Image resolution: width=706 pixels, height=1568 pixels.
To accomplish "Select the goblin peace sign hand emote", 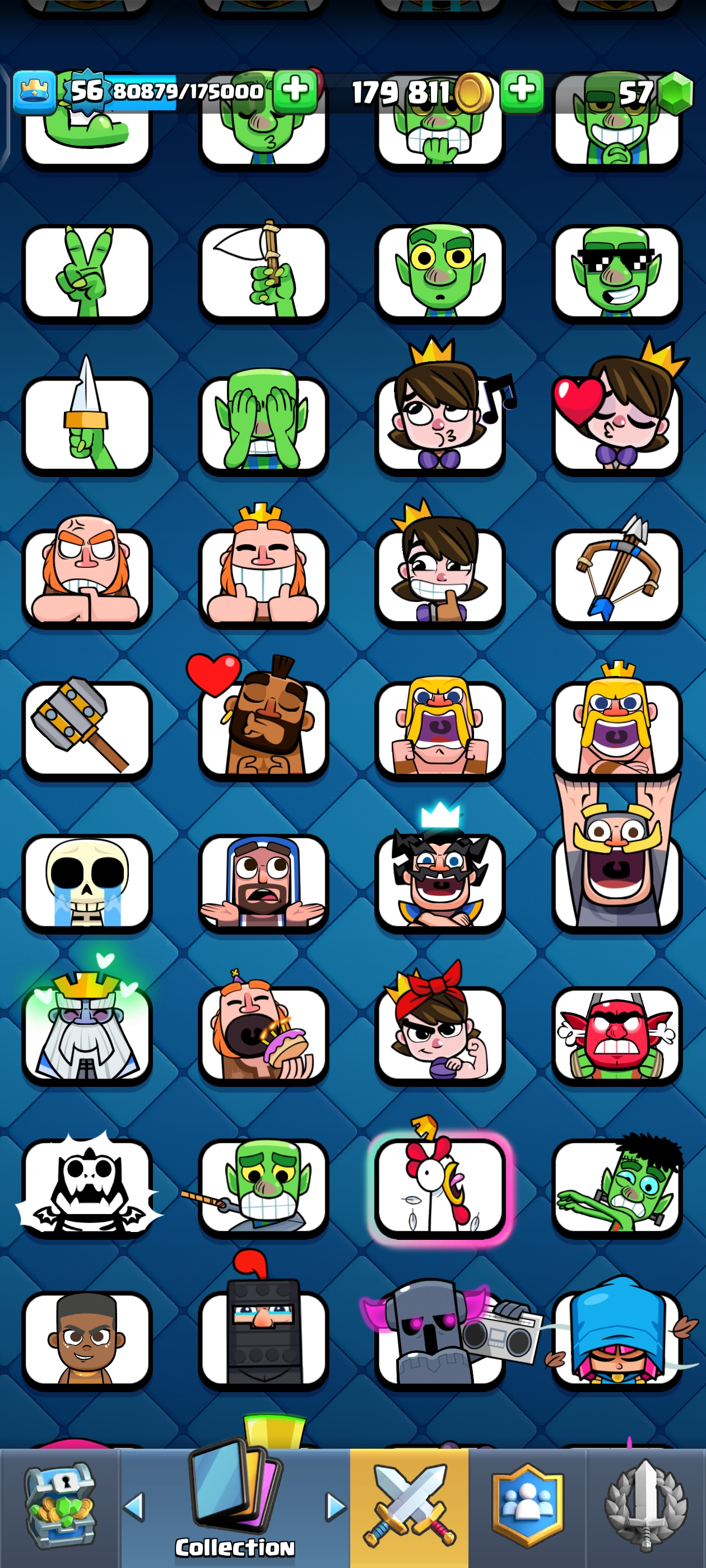I will [x=86, y=273].
